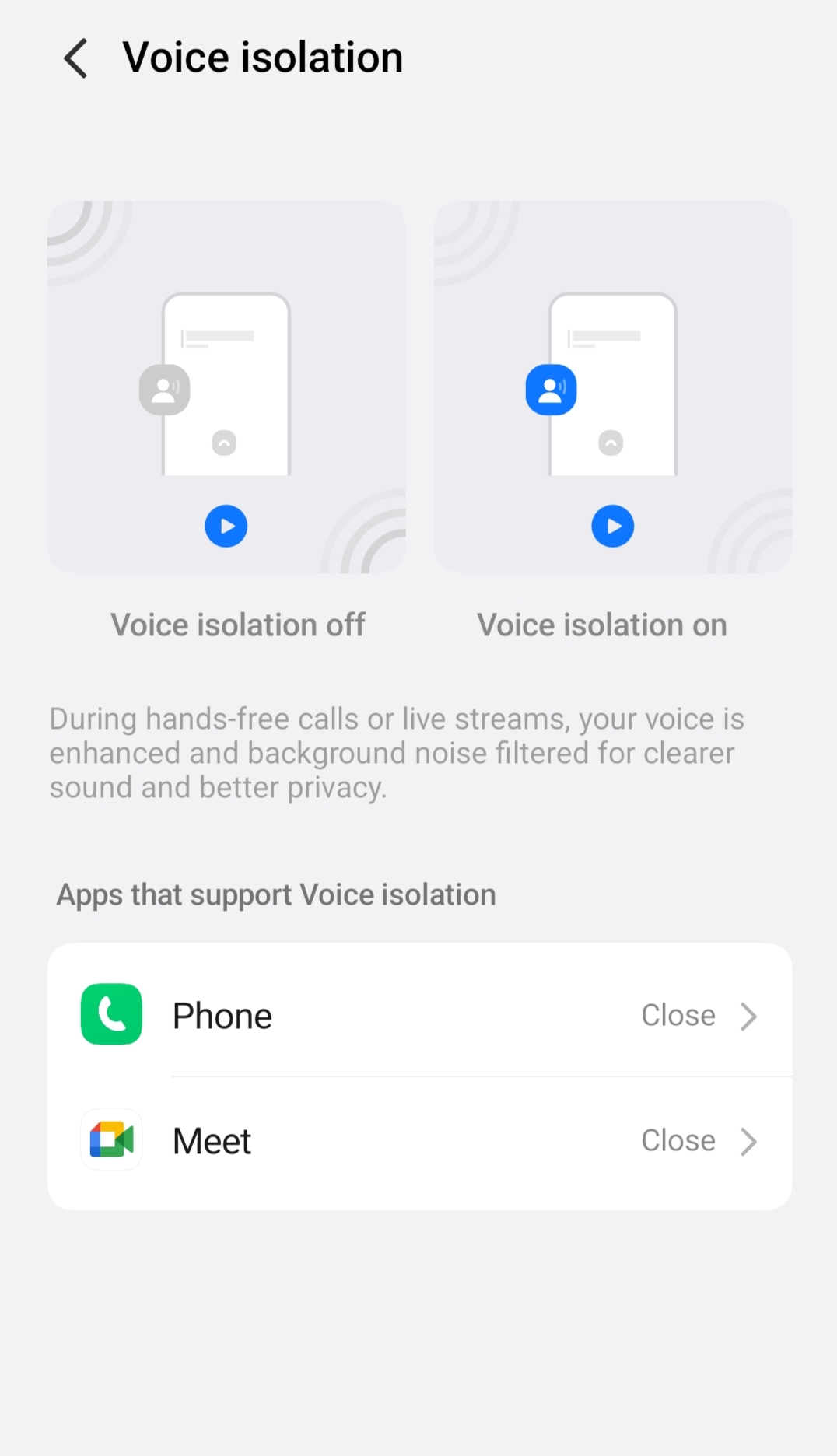Open Meet voice isolation settings
Screen dimensions: 837x1456
[420, 1141]
